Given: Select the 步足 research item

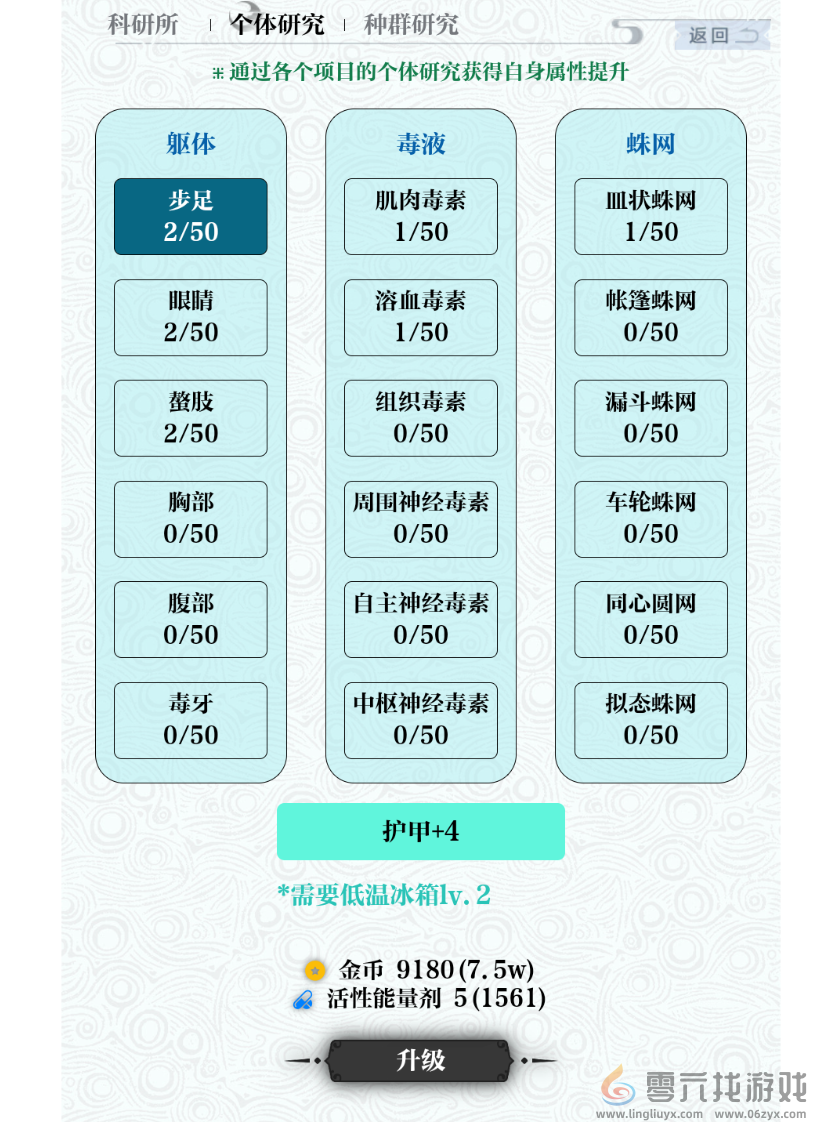Looking at the screenshot, I should [x=191, y=217].
